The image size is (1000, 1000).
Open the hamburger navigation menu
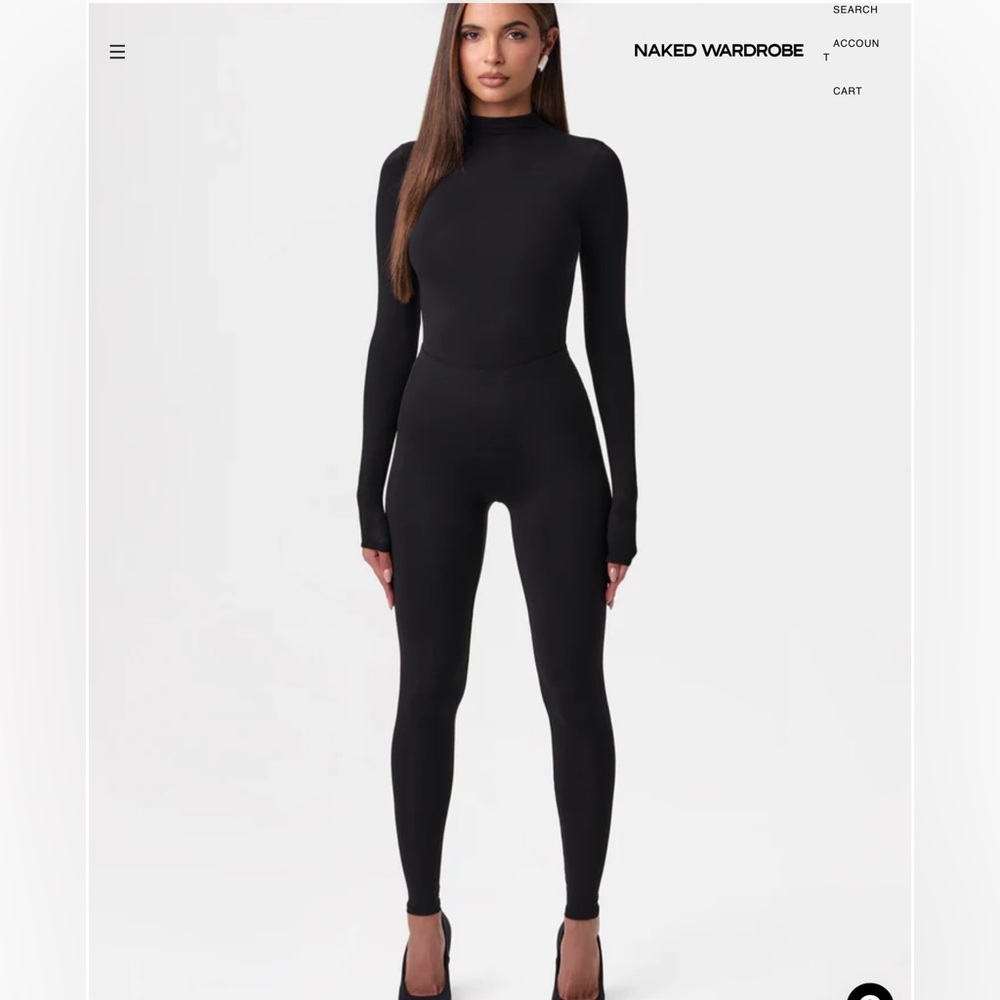pyautogui.click(x=117, y=52)
